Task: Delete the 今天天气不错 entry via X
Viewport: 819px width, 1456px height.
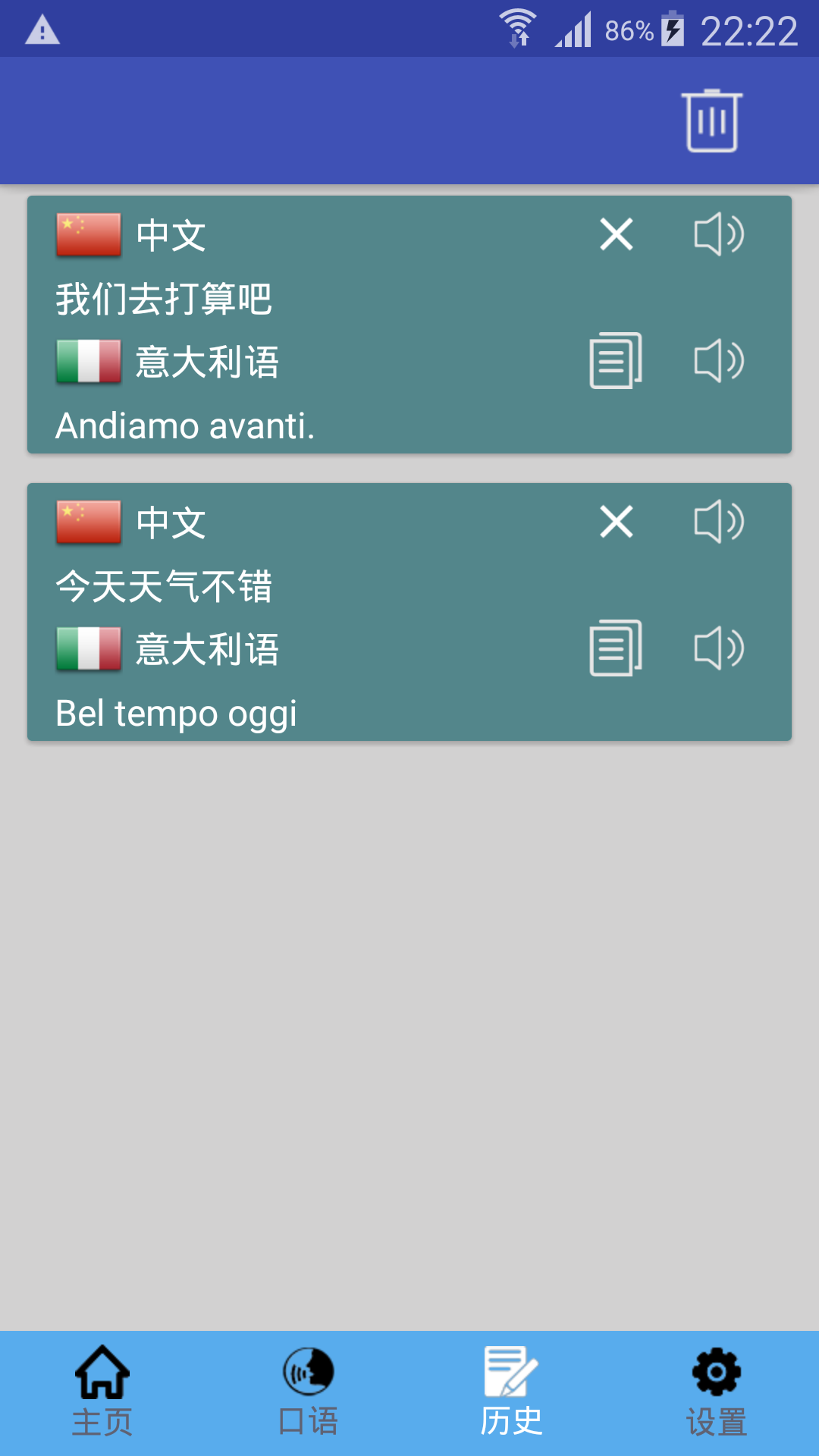Action: [617, 521]
